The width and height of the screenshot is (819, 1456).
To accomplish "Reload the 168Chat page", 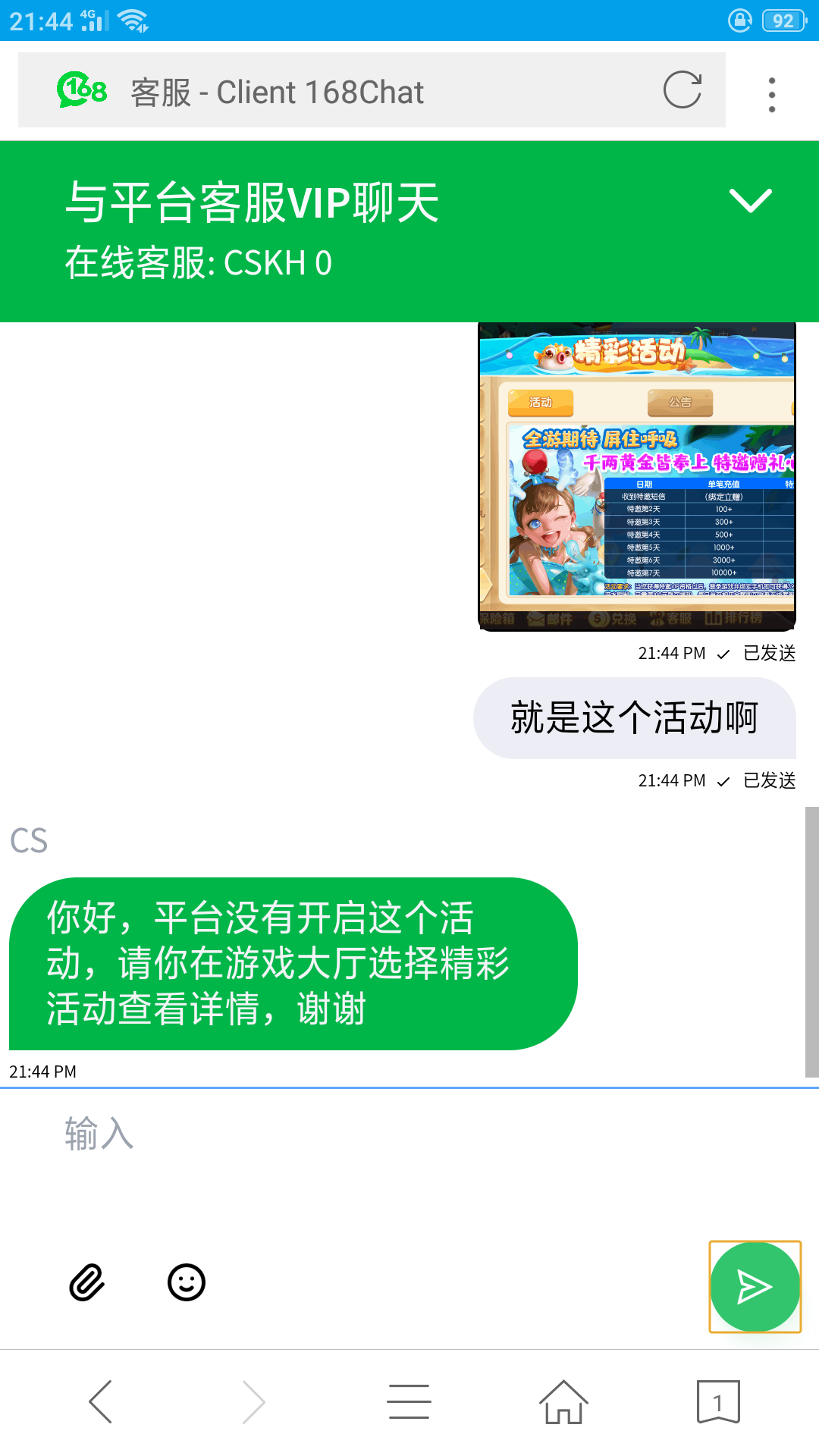I will (682, 90).
